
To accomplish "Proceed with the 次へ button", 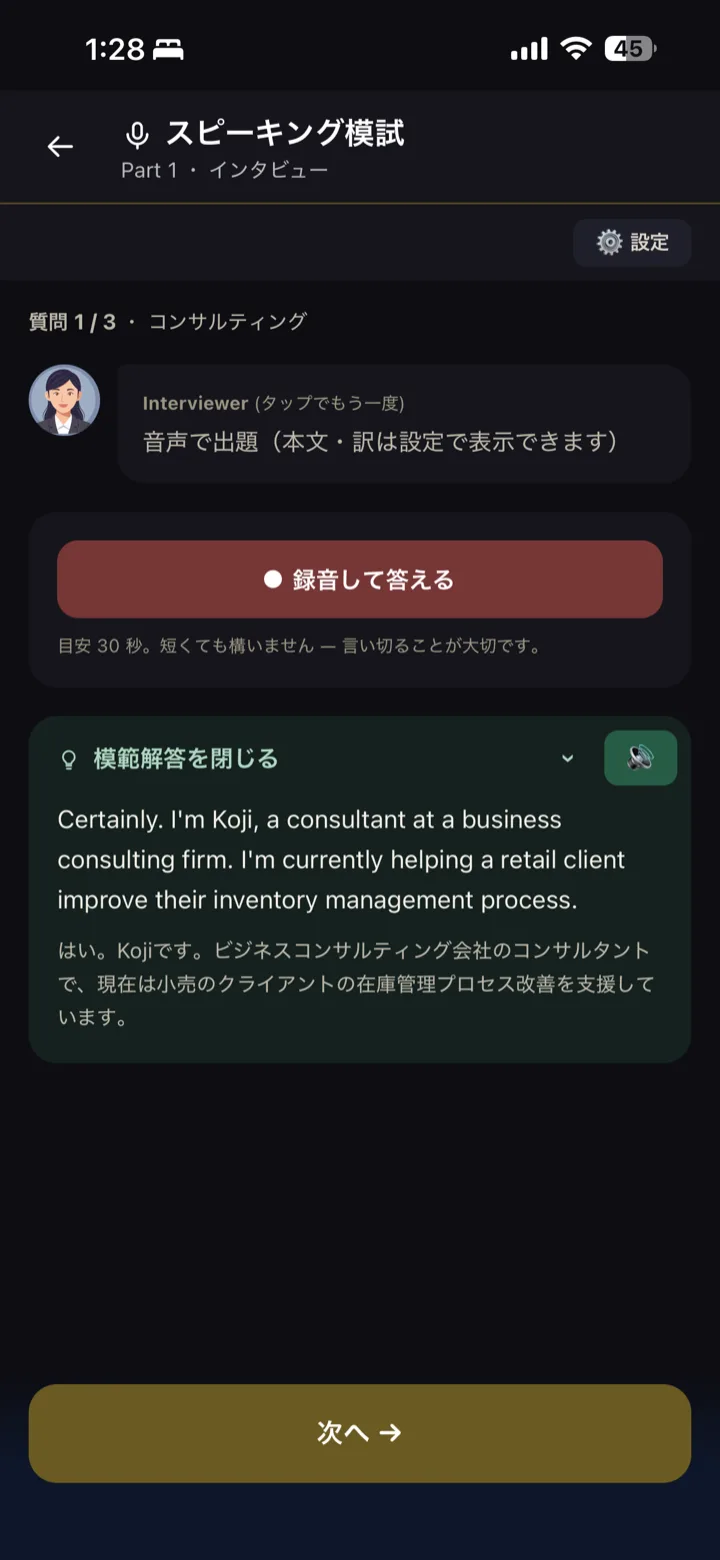I will point(360,1433).
